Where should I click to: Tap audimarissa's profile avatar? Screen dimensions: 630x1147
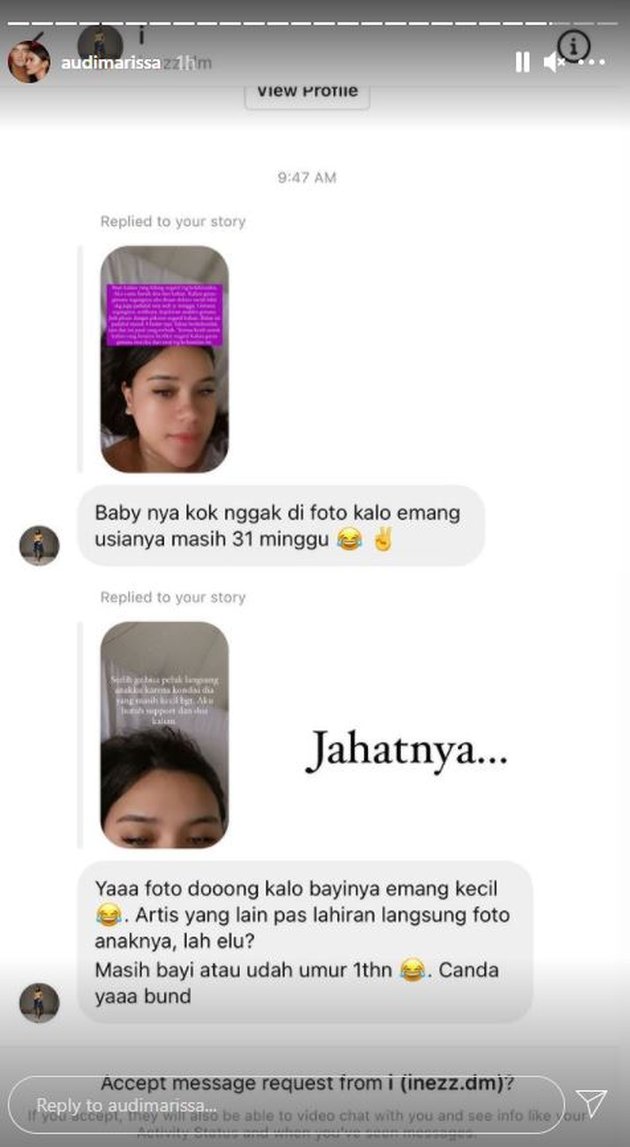(x=28, y=62)
